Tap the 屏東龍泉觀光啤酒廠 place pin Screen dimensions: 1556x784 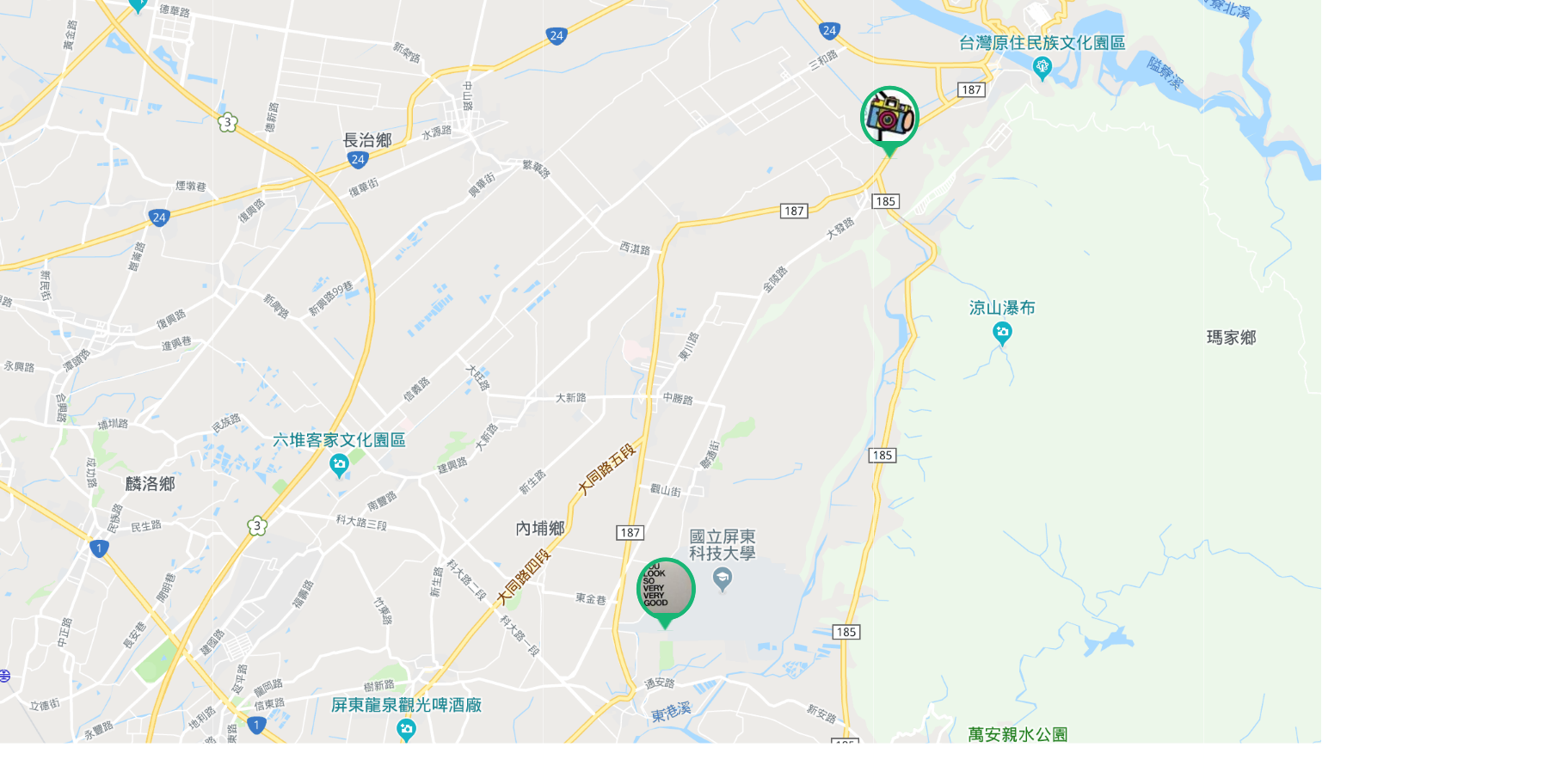tap(406, 730)
